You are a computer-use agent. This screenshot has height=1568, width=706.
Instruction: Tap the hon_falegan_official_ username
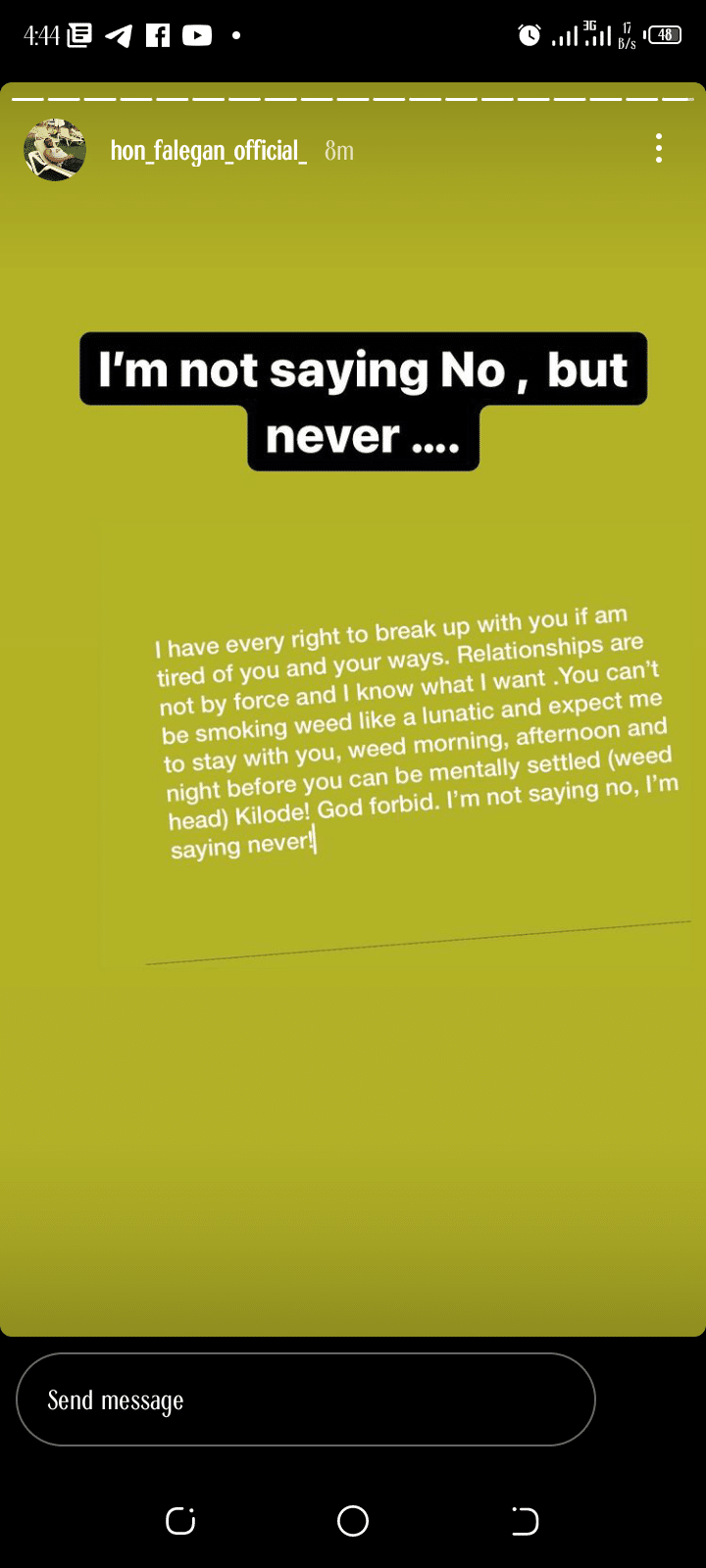208,150
